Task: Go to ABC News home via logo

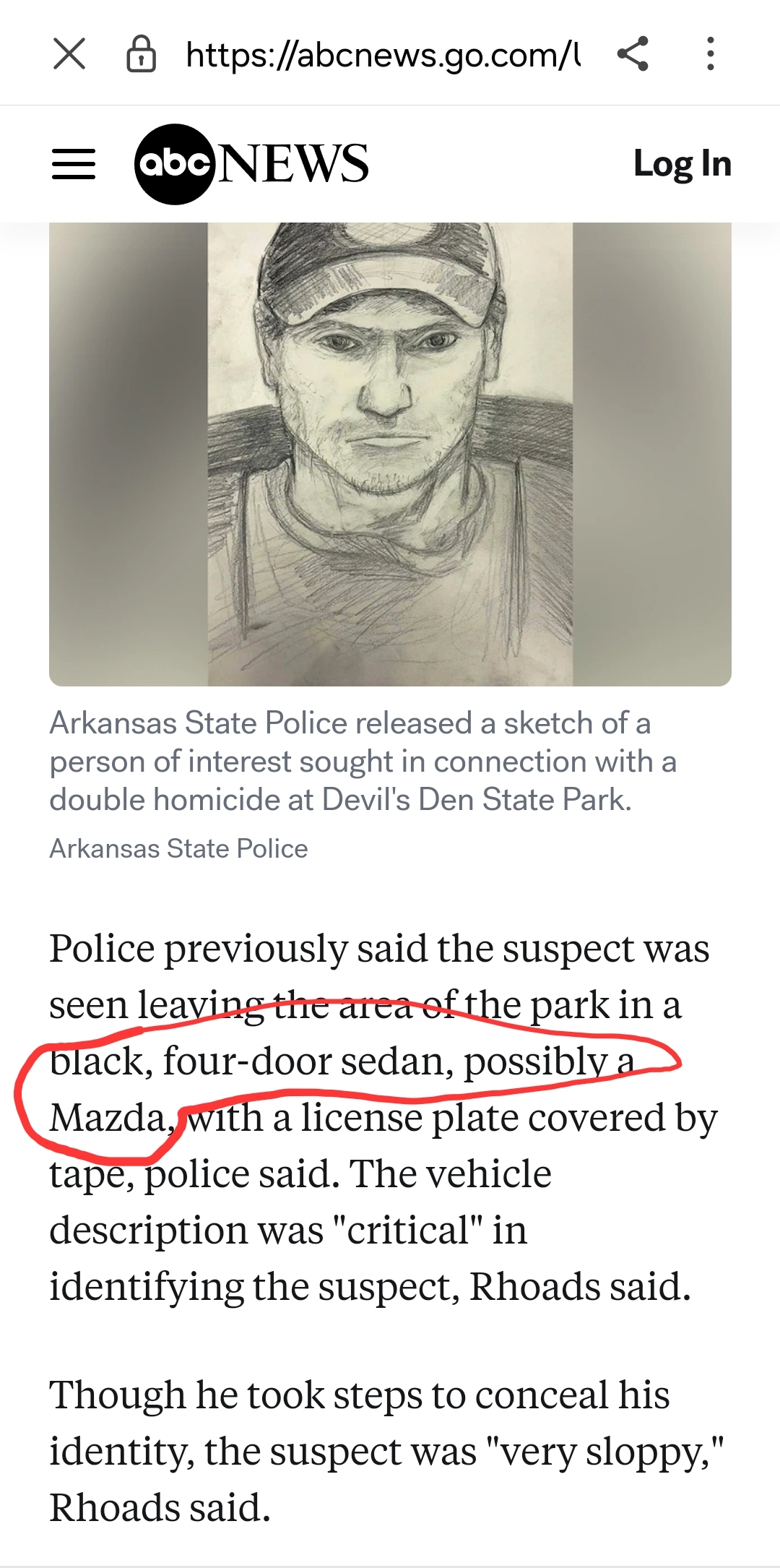Action: (x=251, y=164)
